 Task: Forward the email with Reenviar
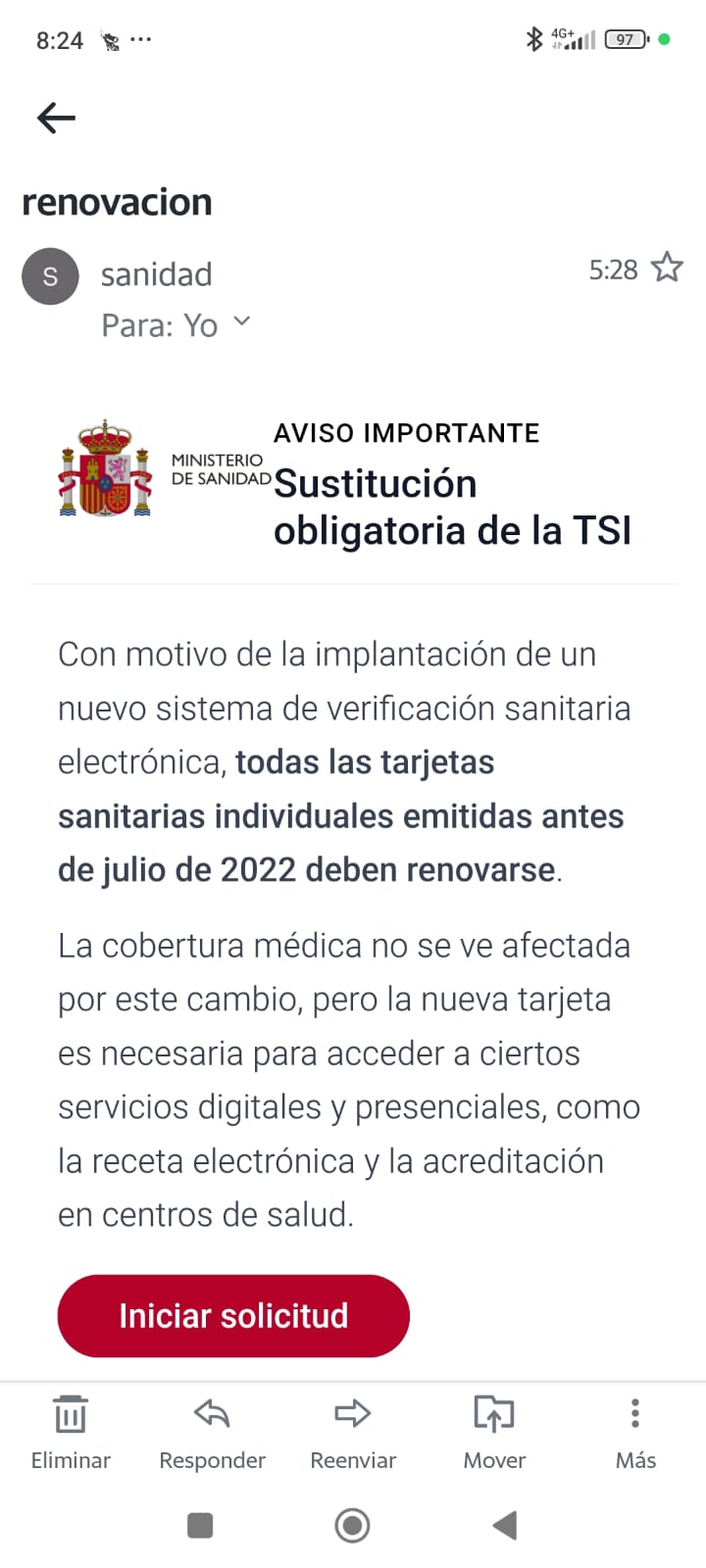pos(353,1431)
